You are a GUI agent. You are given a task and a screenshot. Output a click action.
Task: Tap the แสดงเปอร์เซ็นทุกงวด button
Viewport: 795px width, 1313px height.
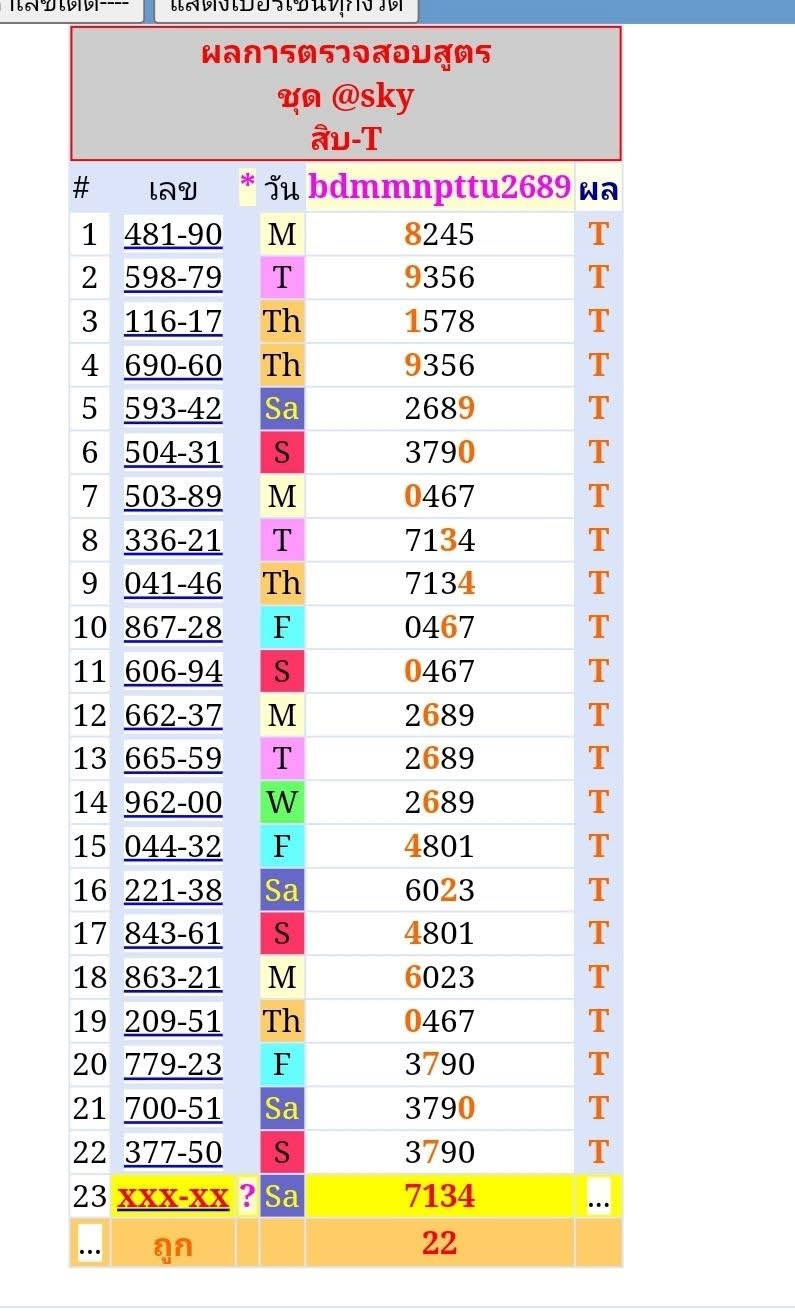click(286, 6)
